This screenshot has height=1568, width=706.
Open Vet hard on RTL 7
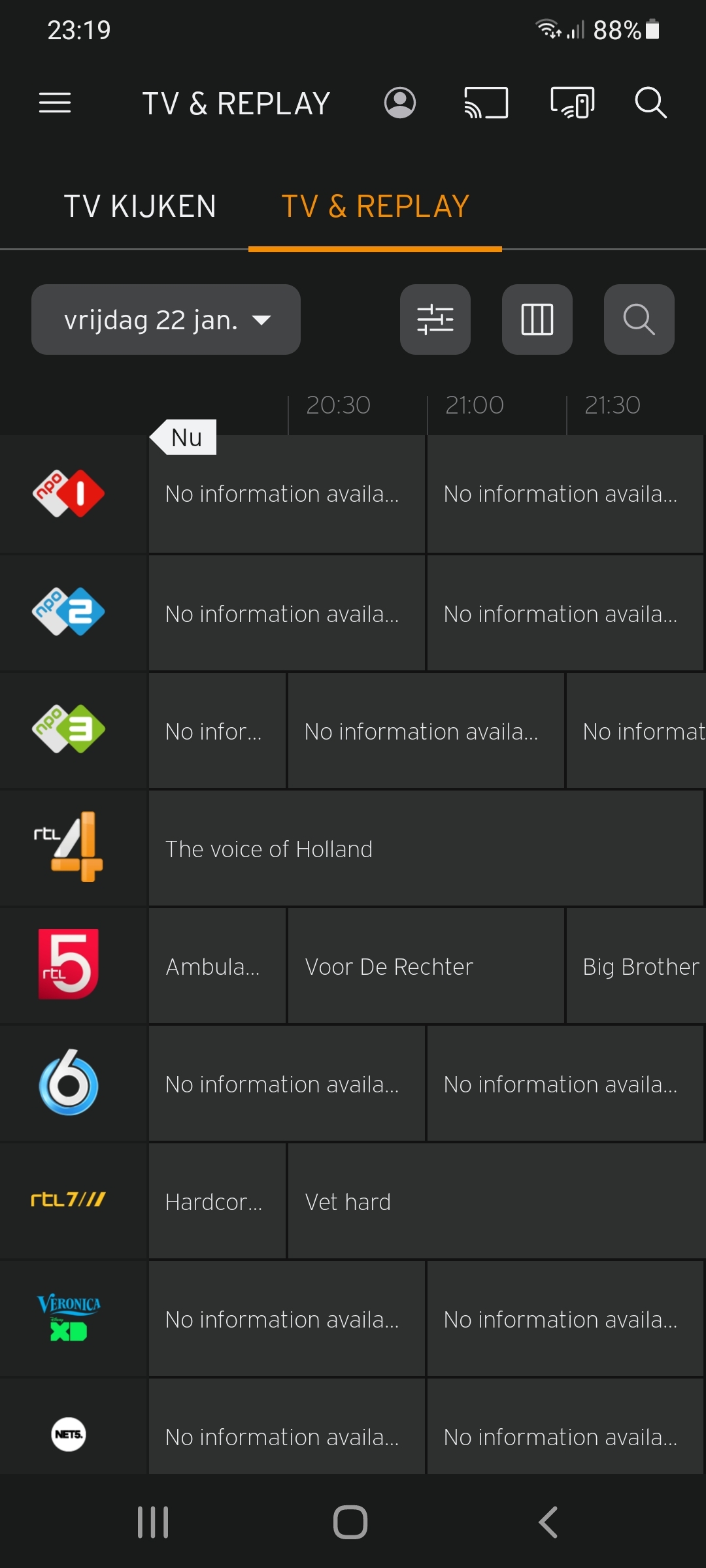pos(494,1201)
